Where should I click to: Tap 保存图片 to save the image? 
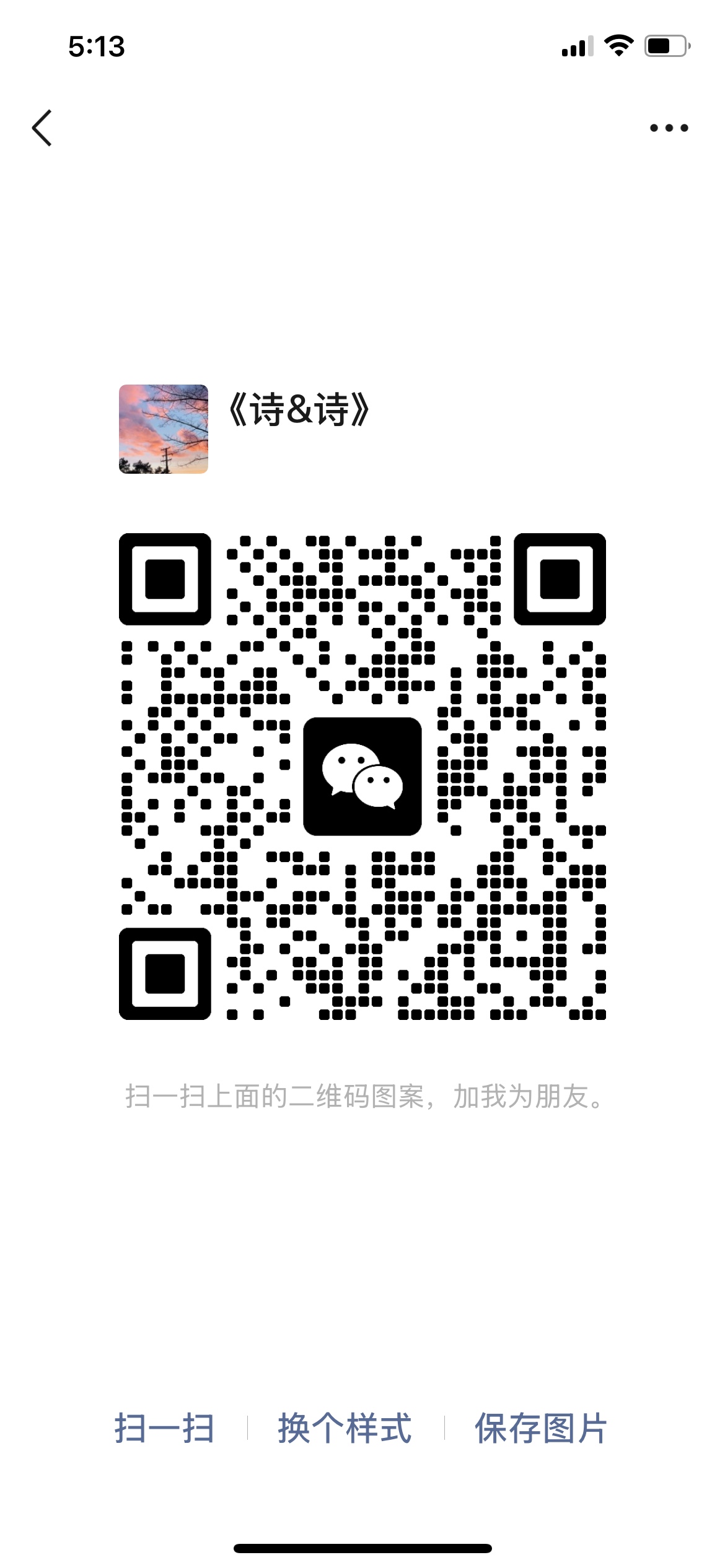pyautogui.click(x=540, y=1429)
